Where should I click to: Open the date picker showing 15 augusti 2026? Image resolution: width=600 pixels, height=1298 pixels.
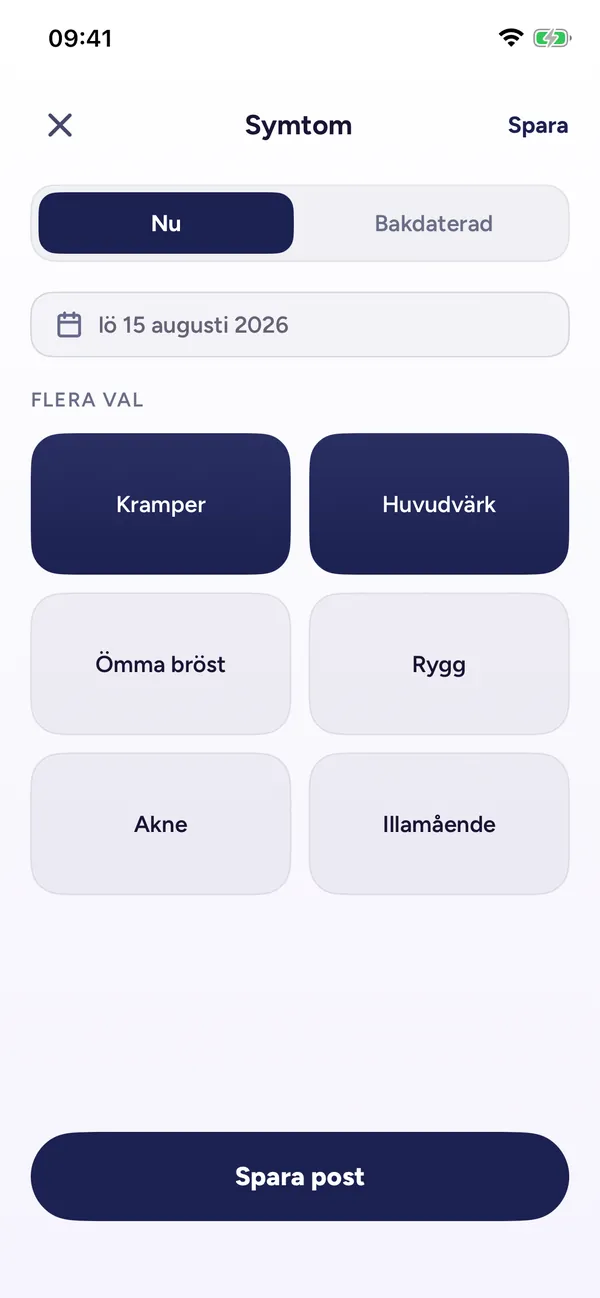click(x=300, y=325)
